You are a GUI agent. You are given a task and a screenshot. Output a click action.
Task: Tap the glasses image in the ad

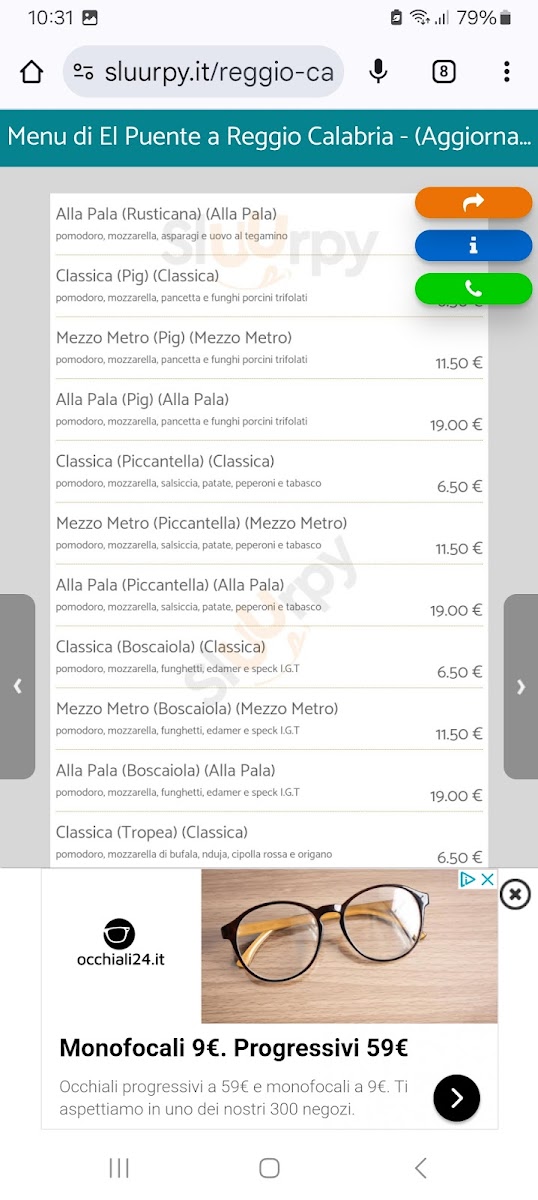pos(349,945)
